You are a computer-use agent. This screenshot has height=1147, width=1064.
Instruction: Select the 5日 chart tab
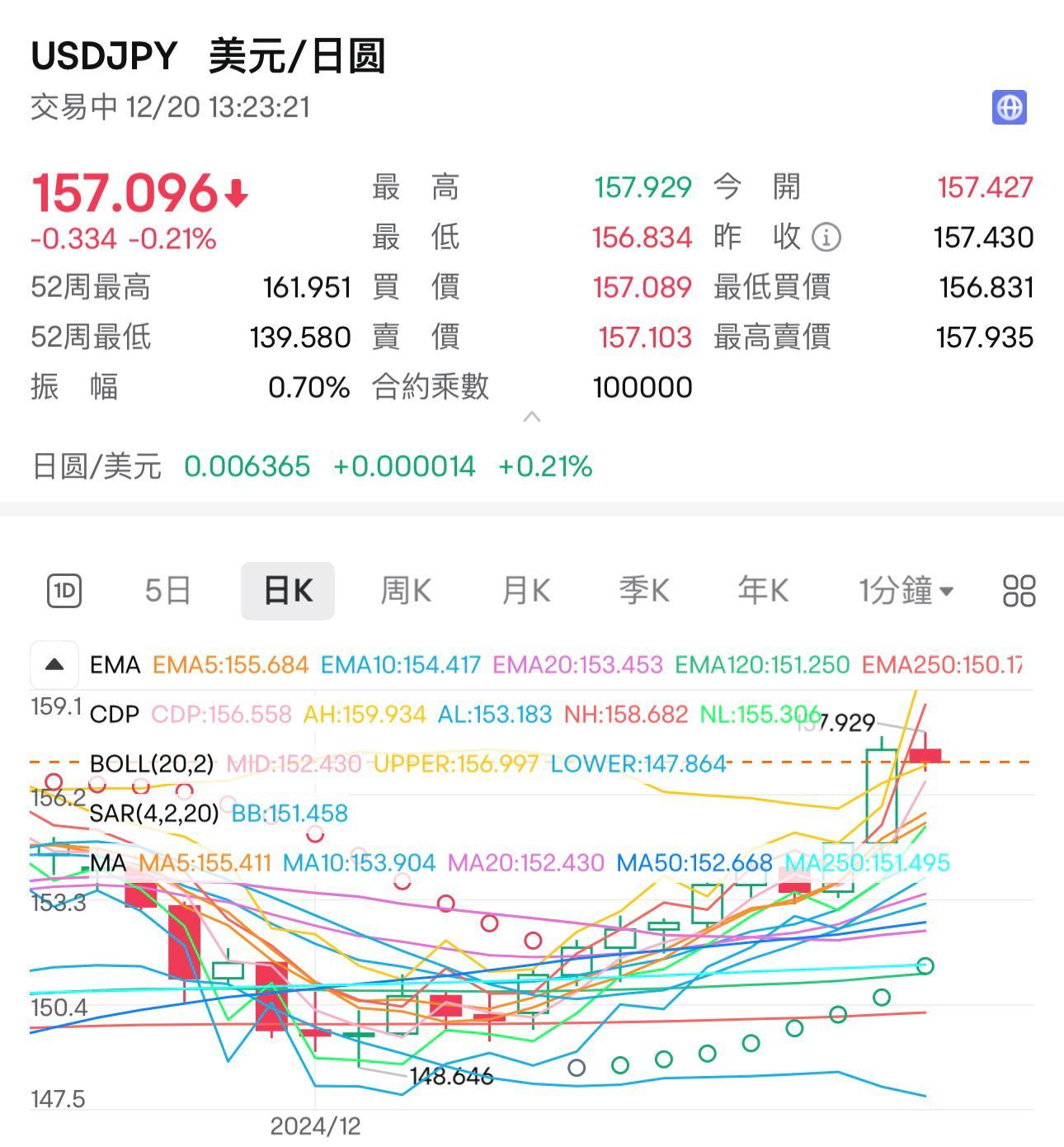[167, 591]
